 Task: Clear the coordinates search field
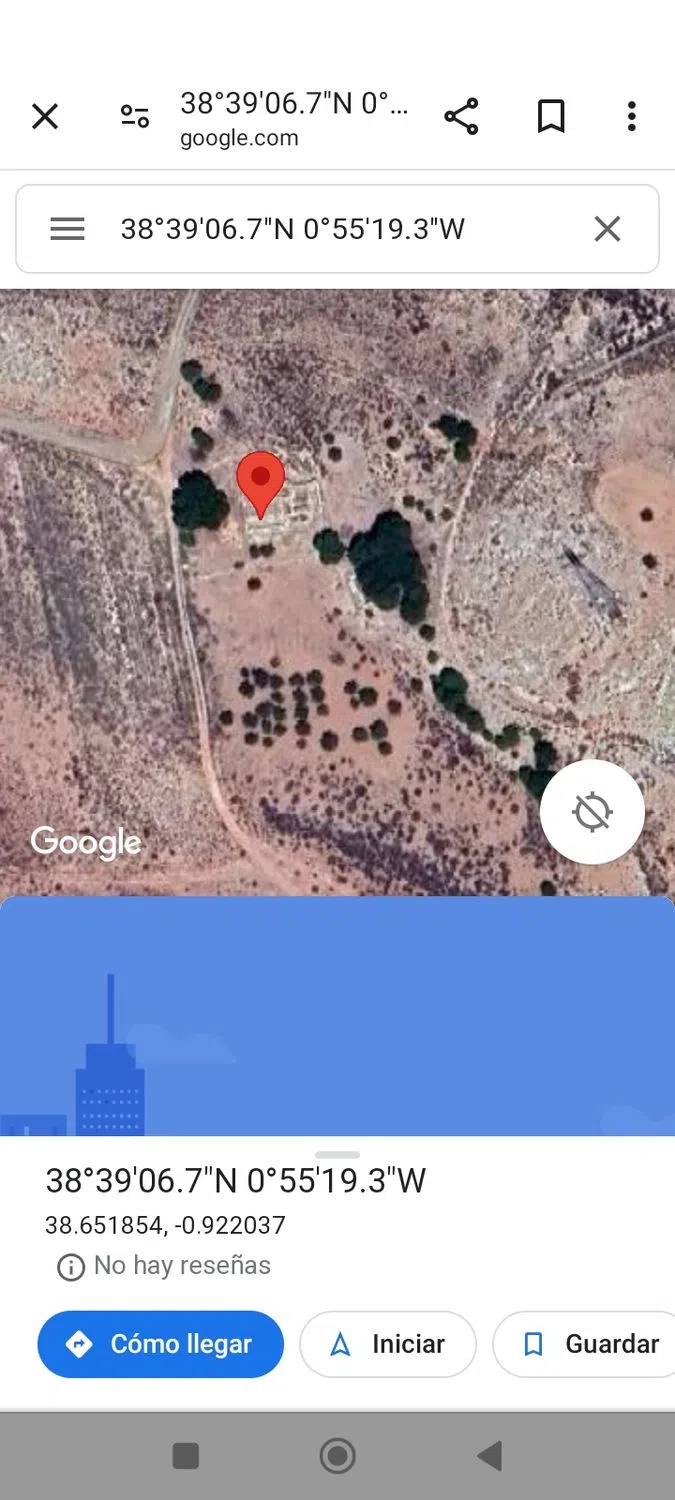607,229
